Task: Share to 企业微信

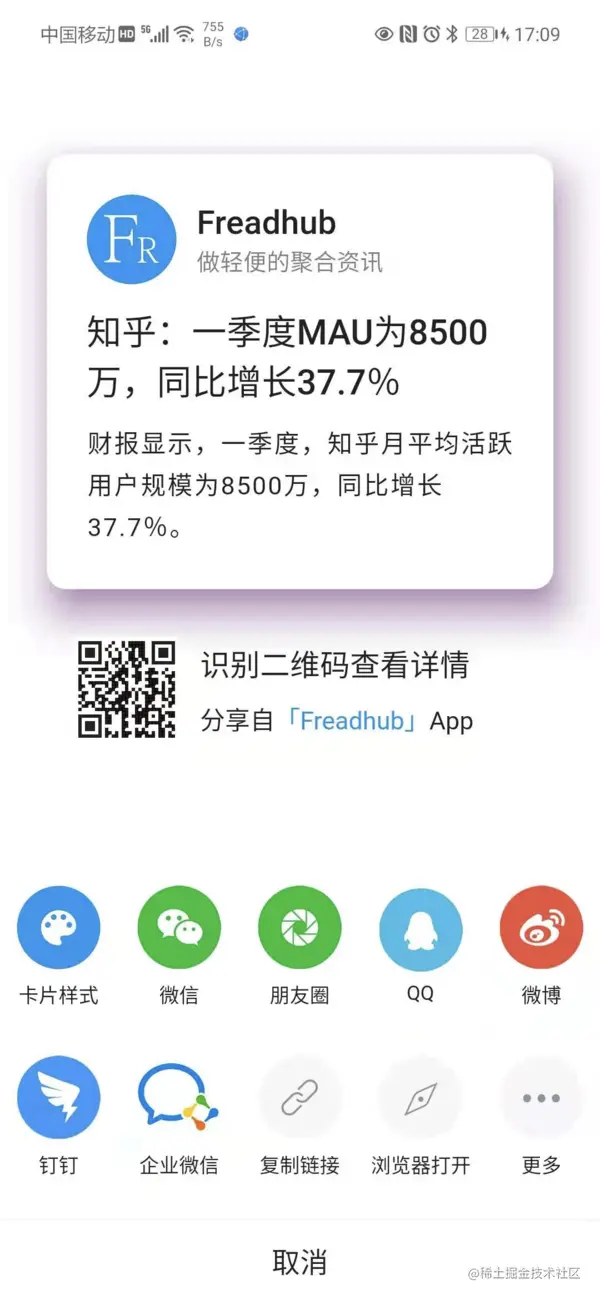Action: (179, 1098)
